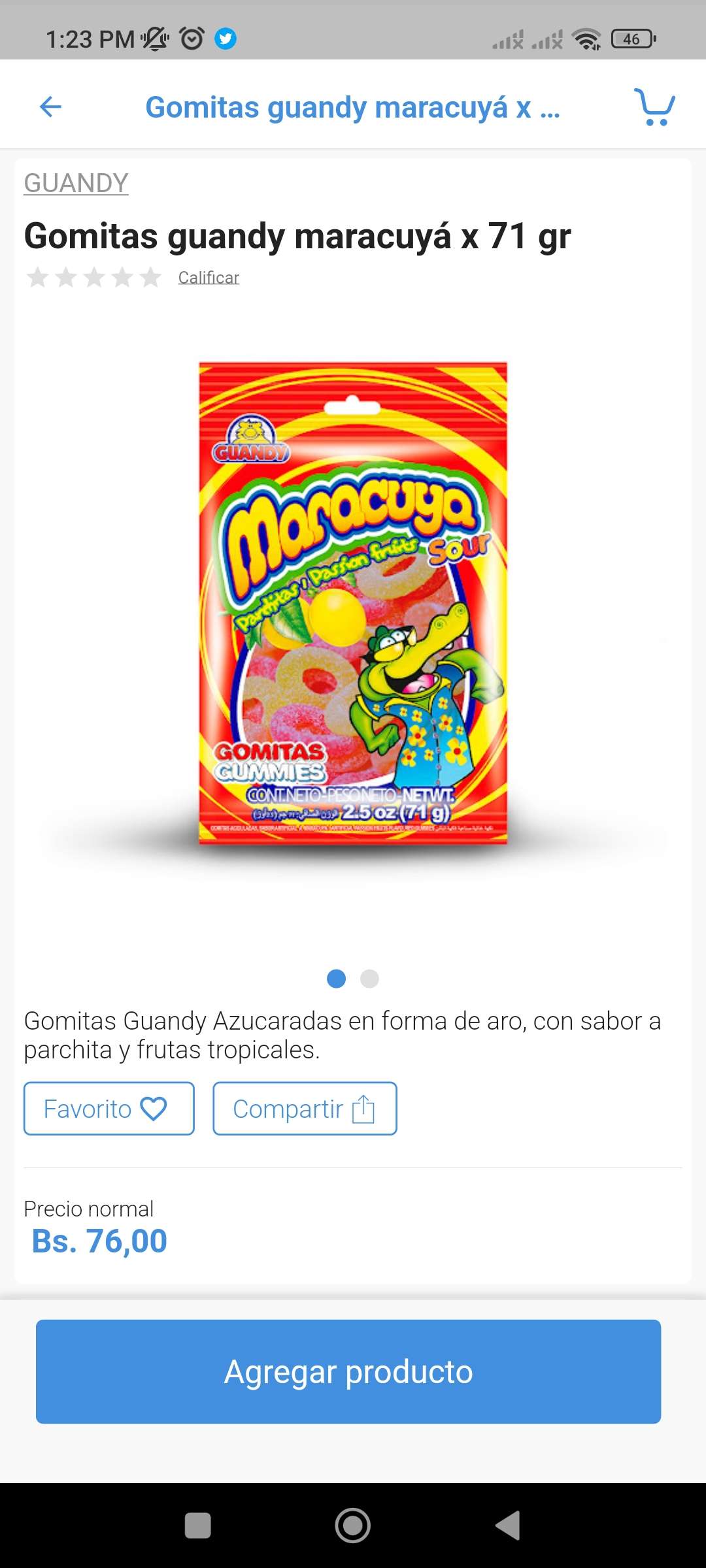This screenshot has width=706, height=1568.
Task: Jump to the second image dot
Action: pos(369,979)
